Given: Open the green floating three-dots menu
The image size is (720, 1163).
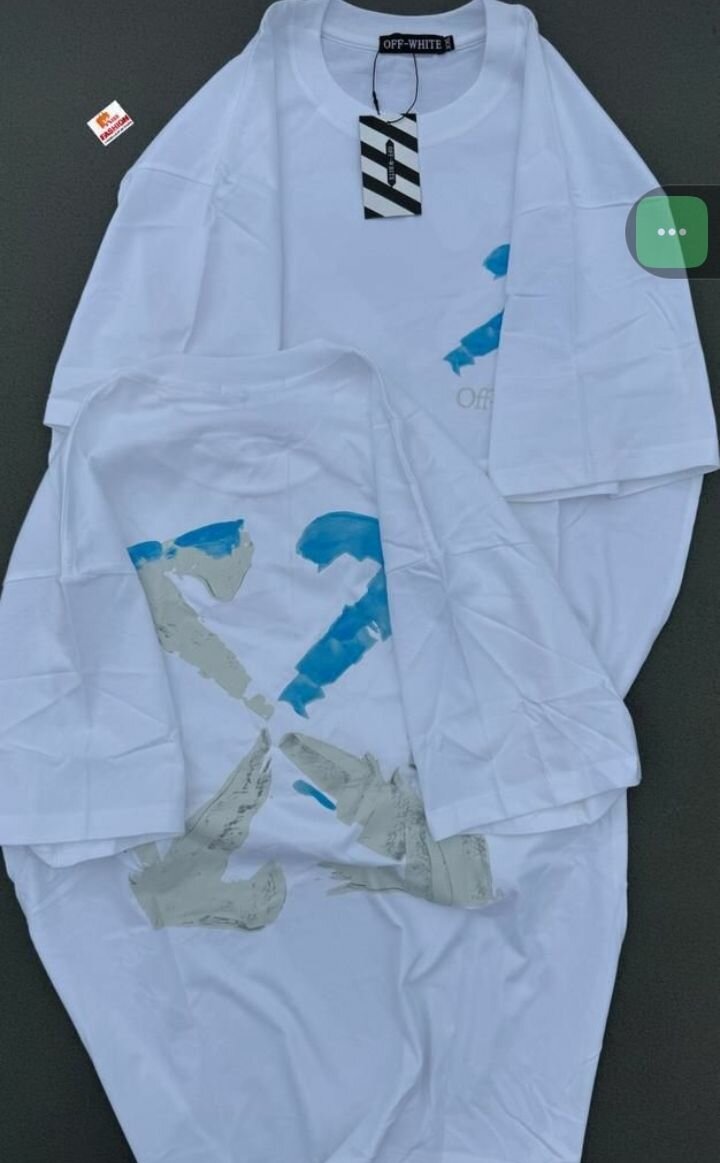Looking at the screenshot, I should [671, 232].
